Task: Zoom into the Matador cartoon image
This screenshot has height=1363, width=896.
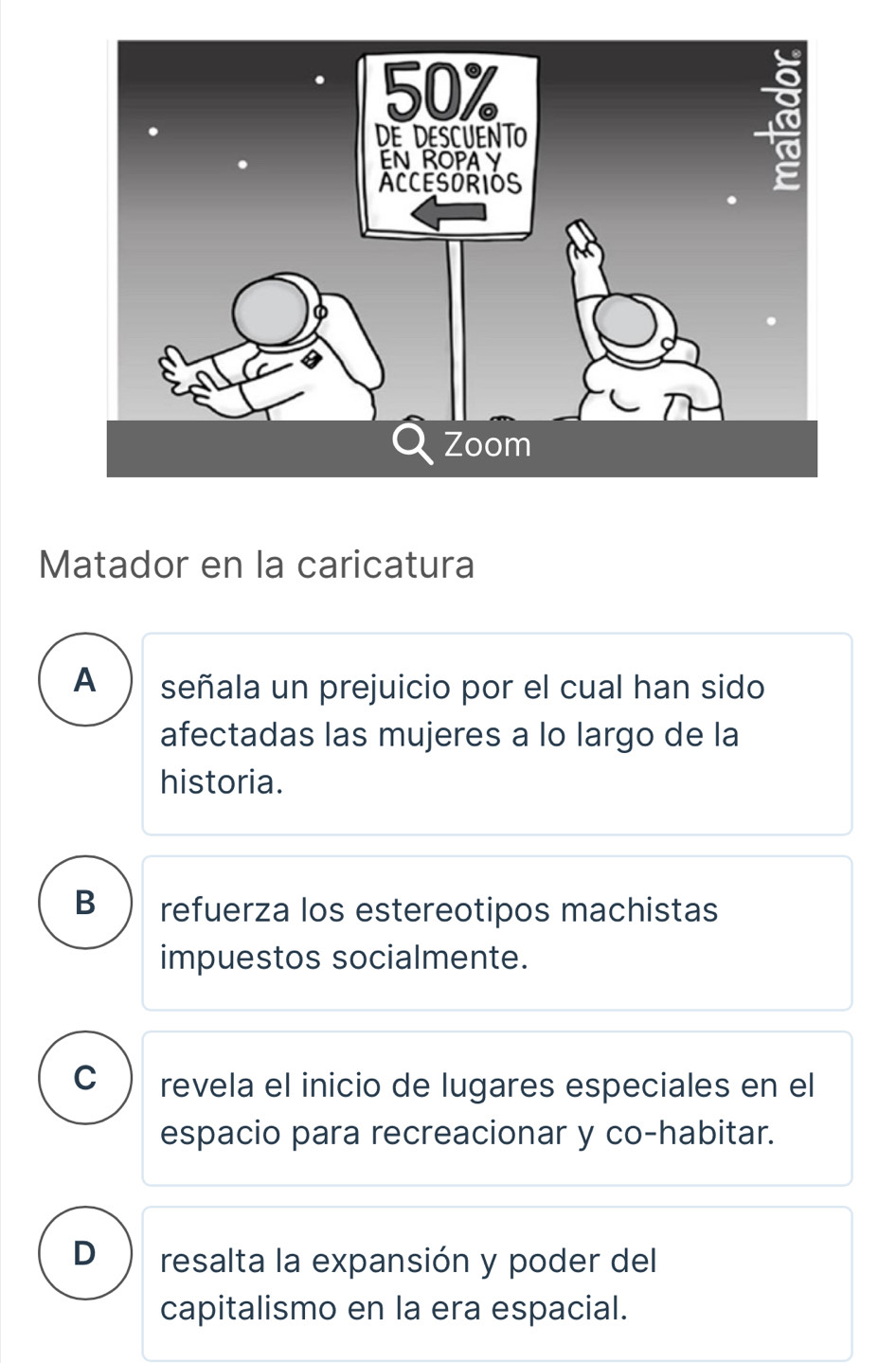Action: [x=462, y=445]
